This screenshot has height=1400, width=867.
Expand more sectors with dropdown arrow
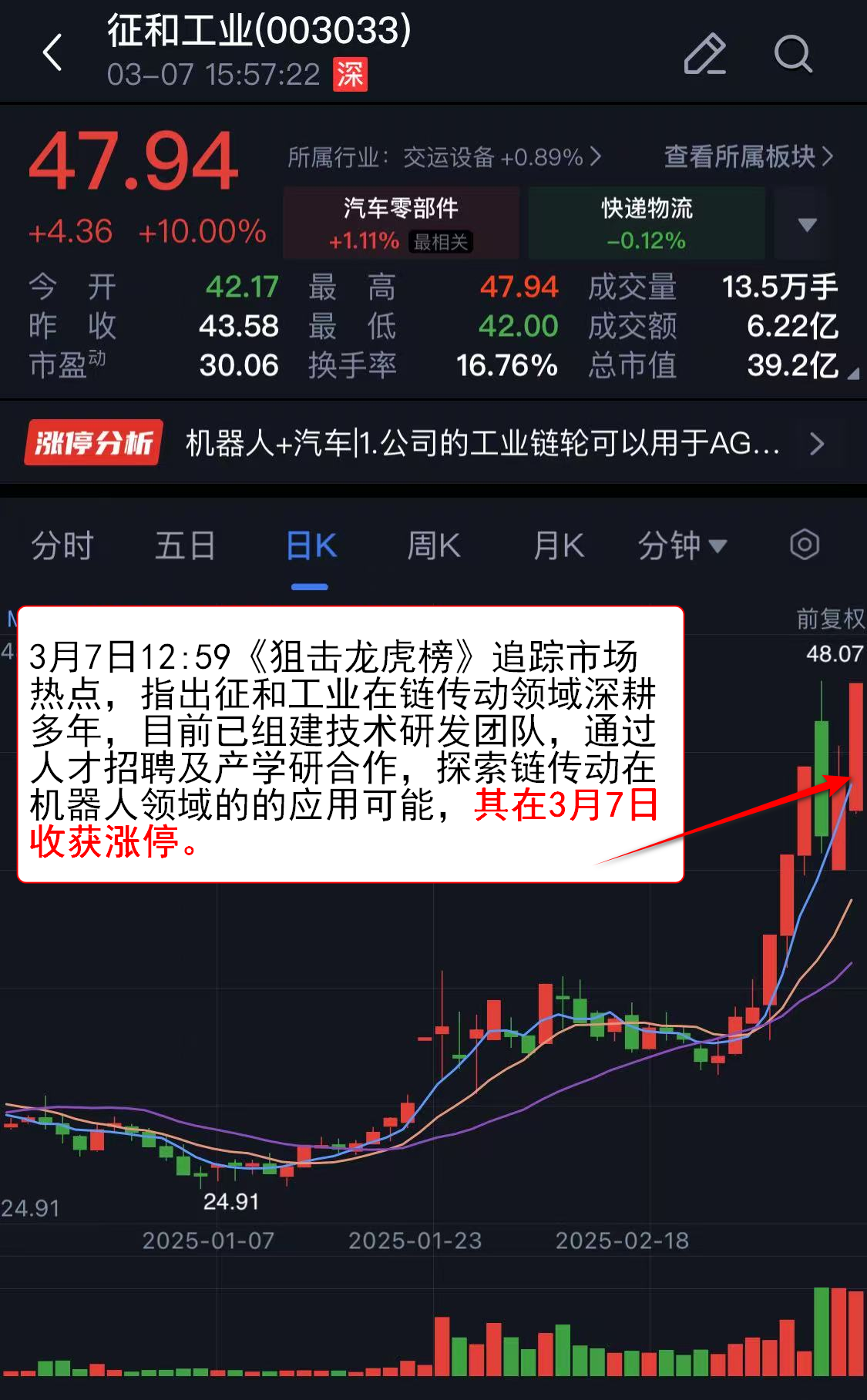click(807, 224)
